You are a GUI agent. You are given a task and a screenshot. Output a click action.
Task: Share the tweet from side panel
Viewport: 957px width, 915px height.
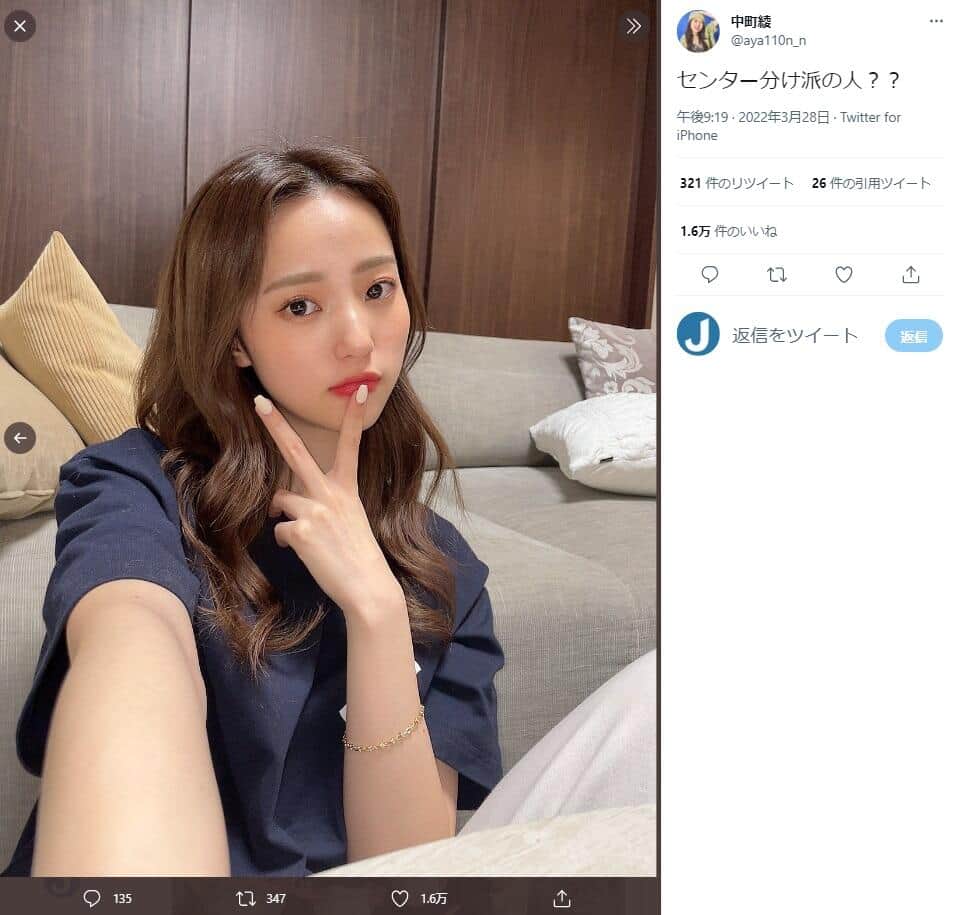tap(911, 274)
